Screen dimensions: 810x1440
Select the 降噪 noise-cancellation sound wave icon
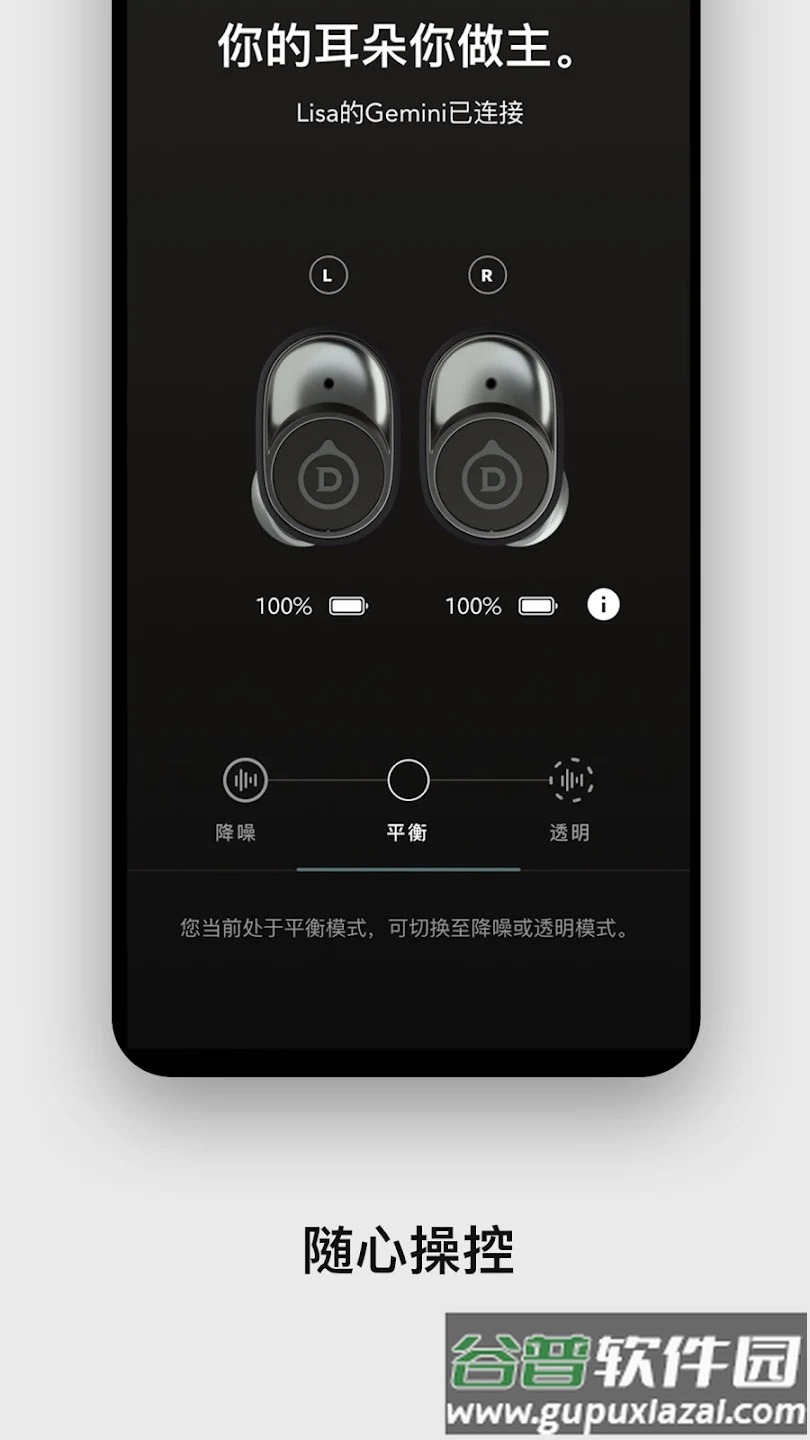[245, 779]
